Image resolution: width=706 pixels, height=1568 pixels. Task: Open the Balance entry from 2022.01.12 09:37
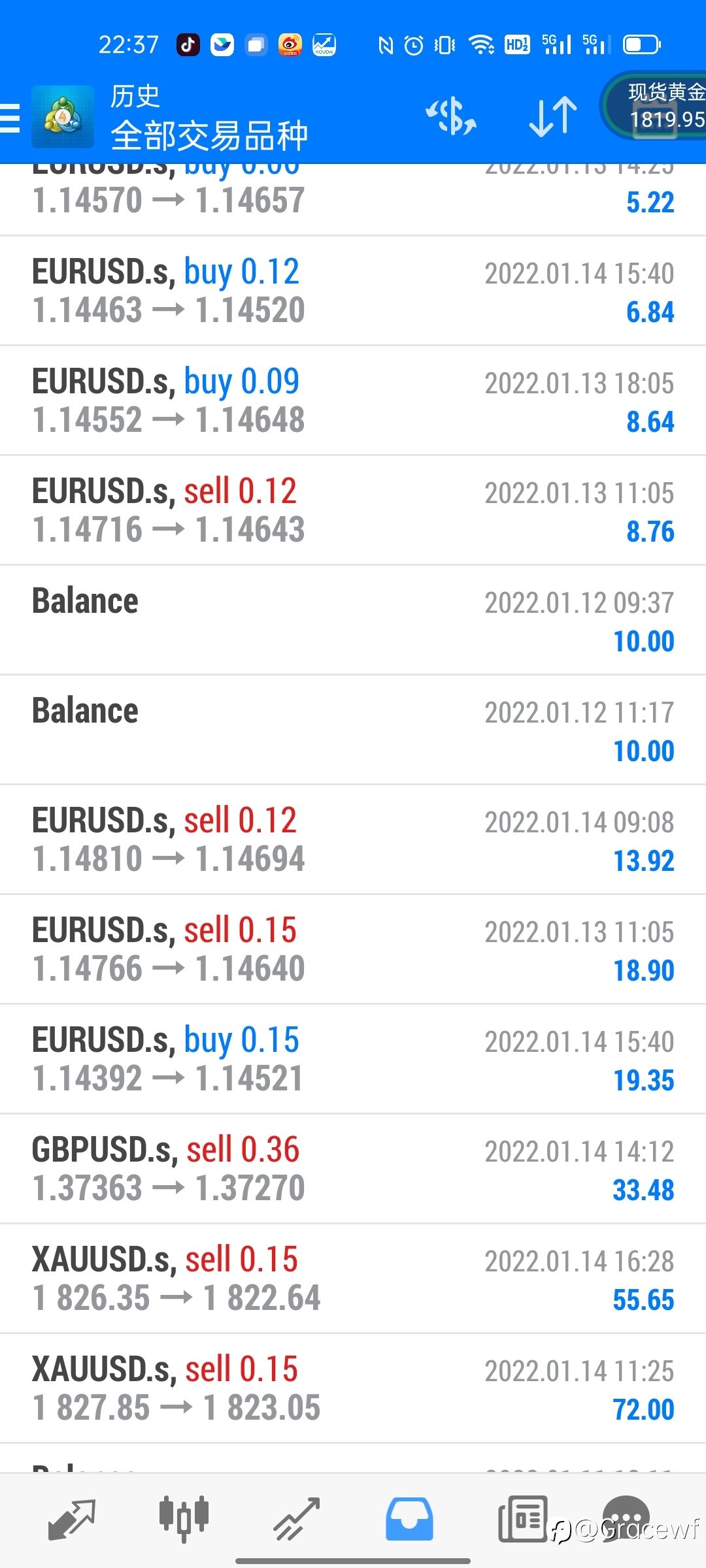pyautogui.click(x=353, y=620)
